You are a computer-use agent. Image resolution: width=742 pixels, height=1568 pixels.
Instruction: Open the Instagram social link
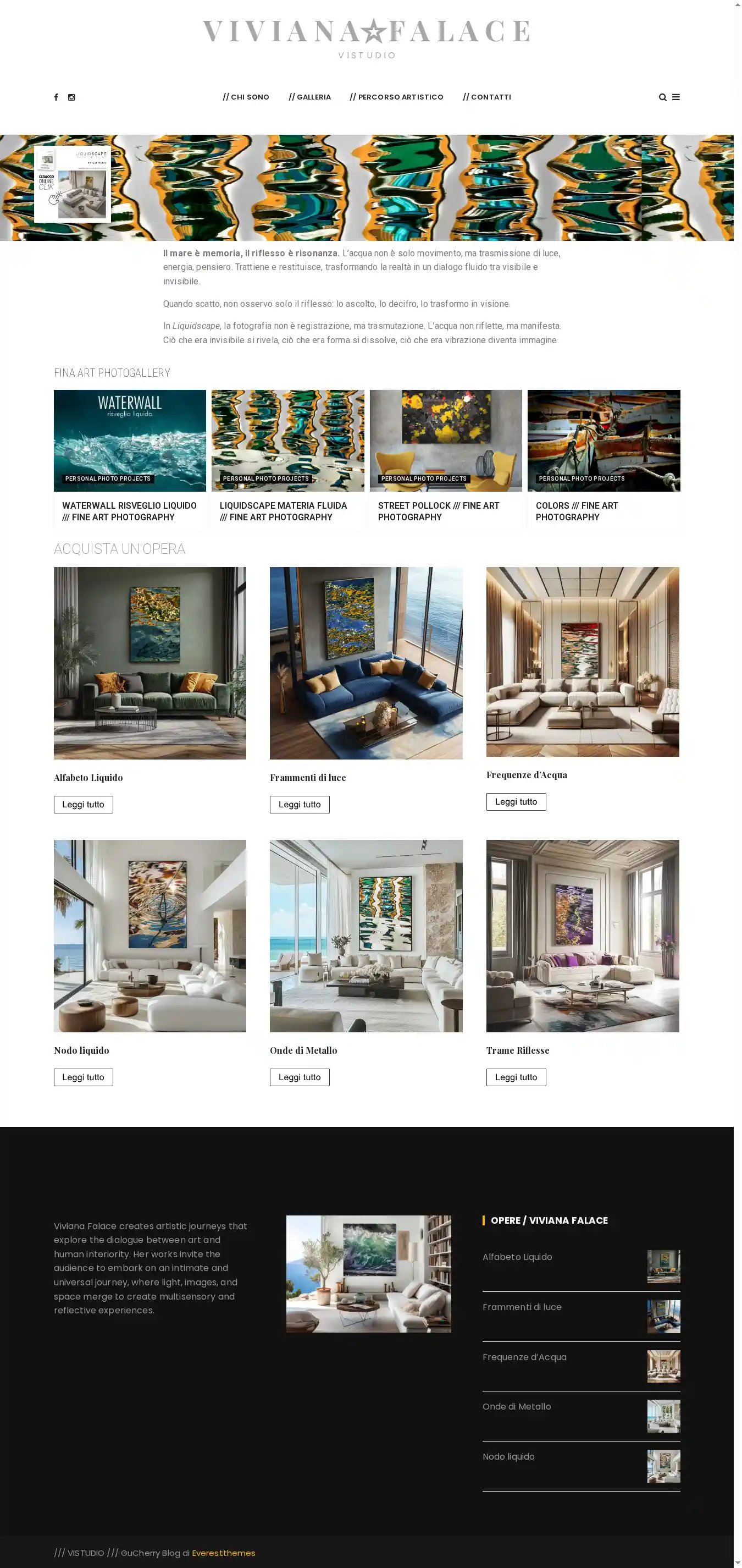point(72,97)
